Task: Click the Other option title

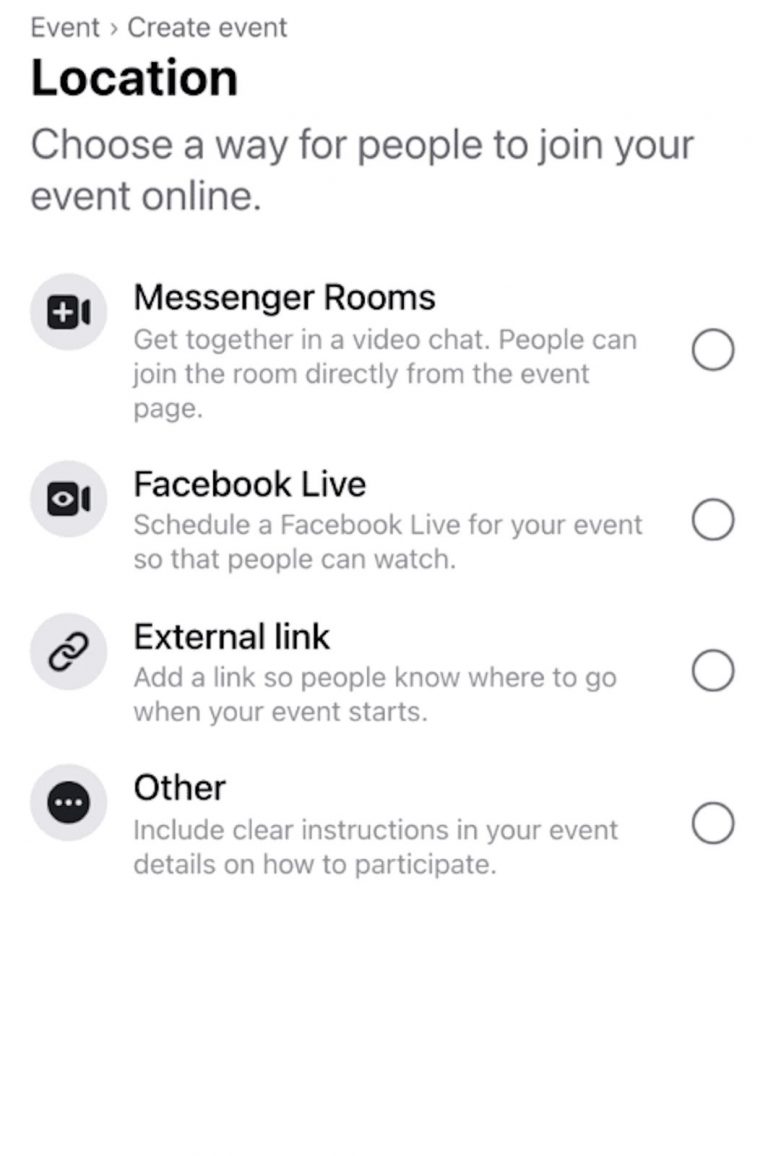Action: (x=179, y=788)
